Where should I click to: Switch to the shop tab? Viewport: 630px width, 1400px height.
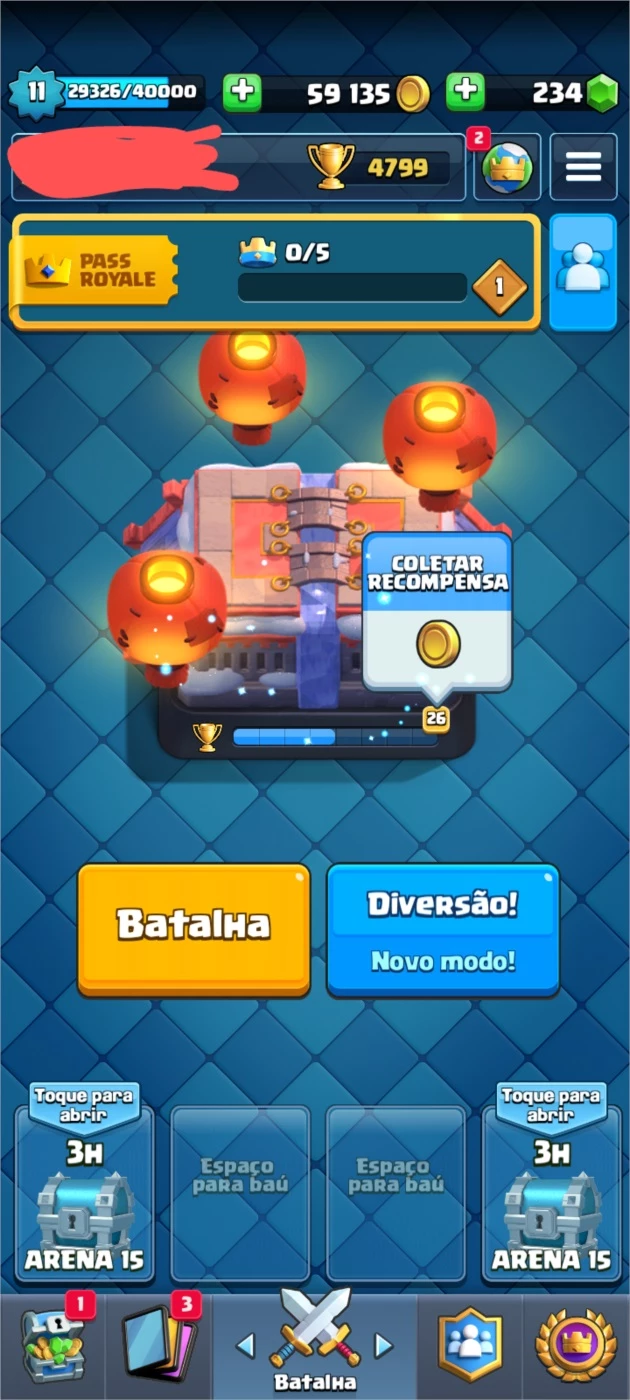click(x=53, y=1347)
